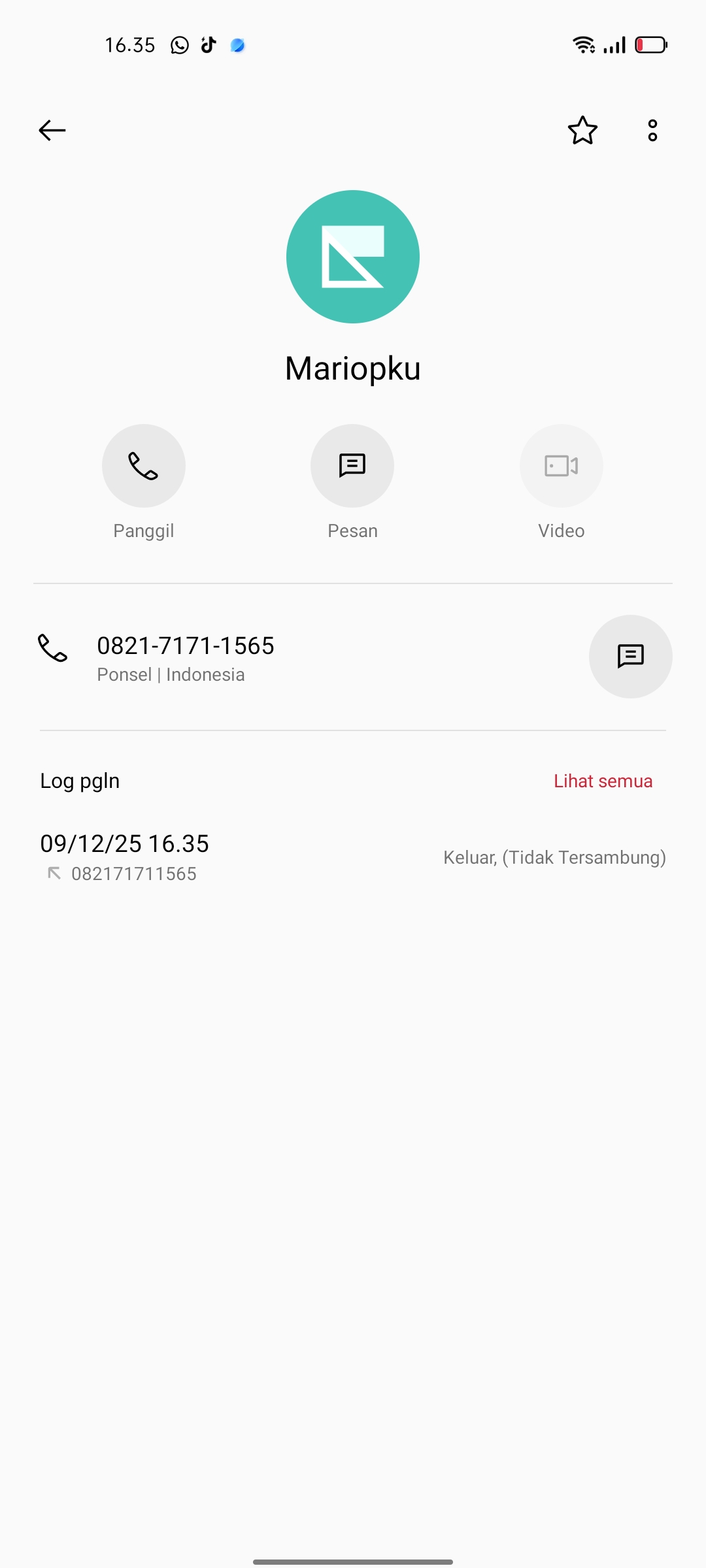706x1568 pixels.
Task: Tap the contact name Mariopku
Action: [352, 367]
